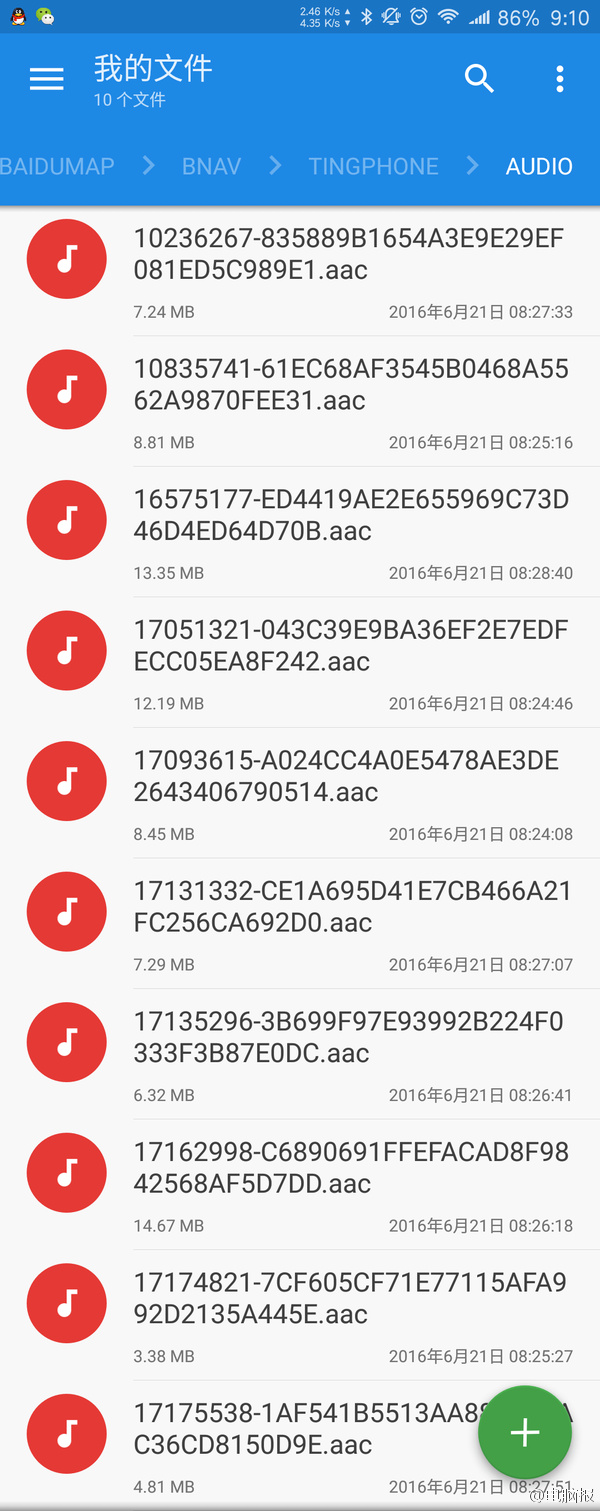The width and height of the screenshot is (600, 1511).
Task: Tap the file starting with 17135296
Action: click(350, 1038)
